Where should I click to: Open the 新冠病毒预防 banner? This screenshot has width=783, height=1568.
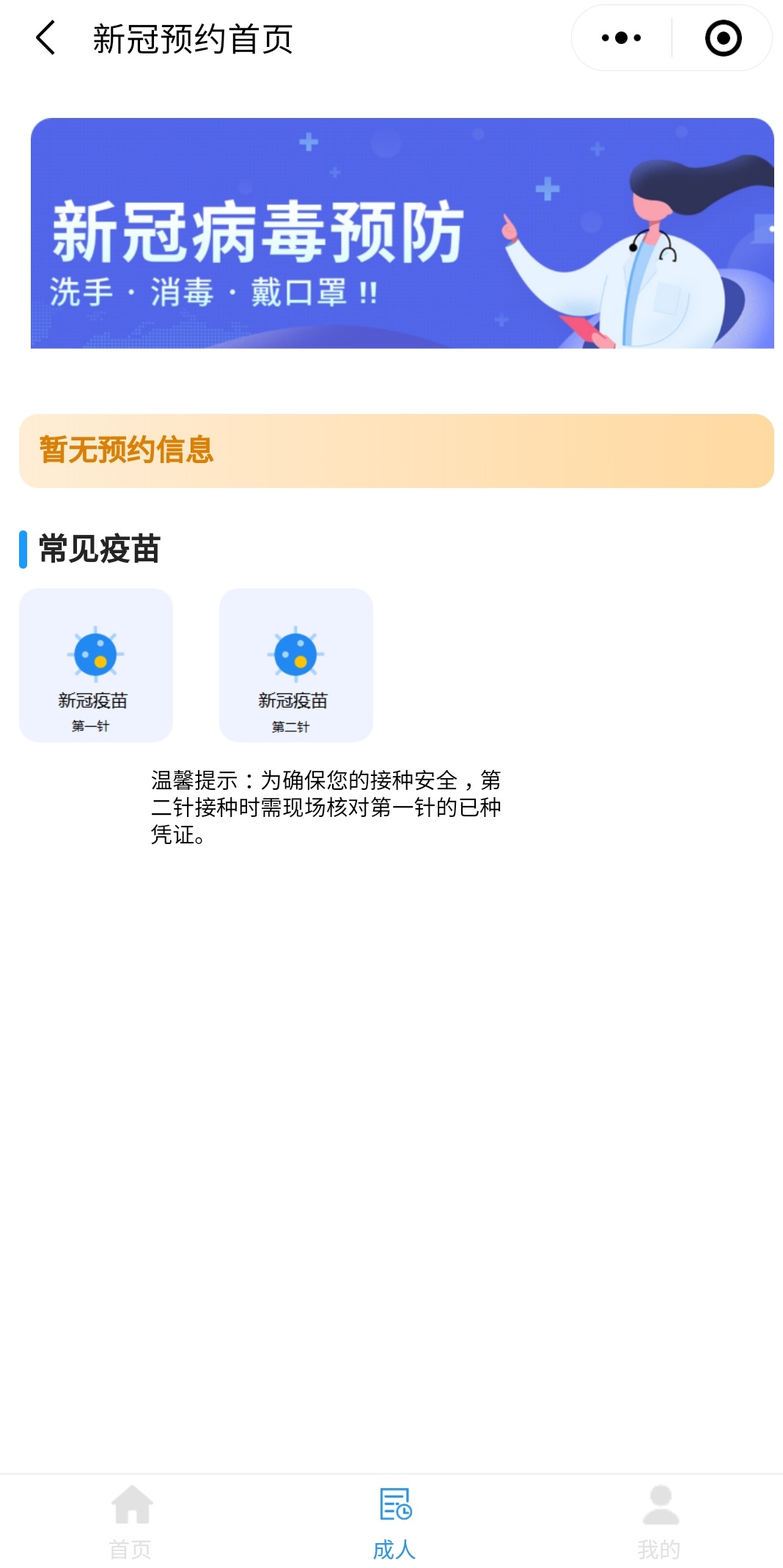click(402, 233)
